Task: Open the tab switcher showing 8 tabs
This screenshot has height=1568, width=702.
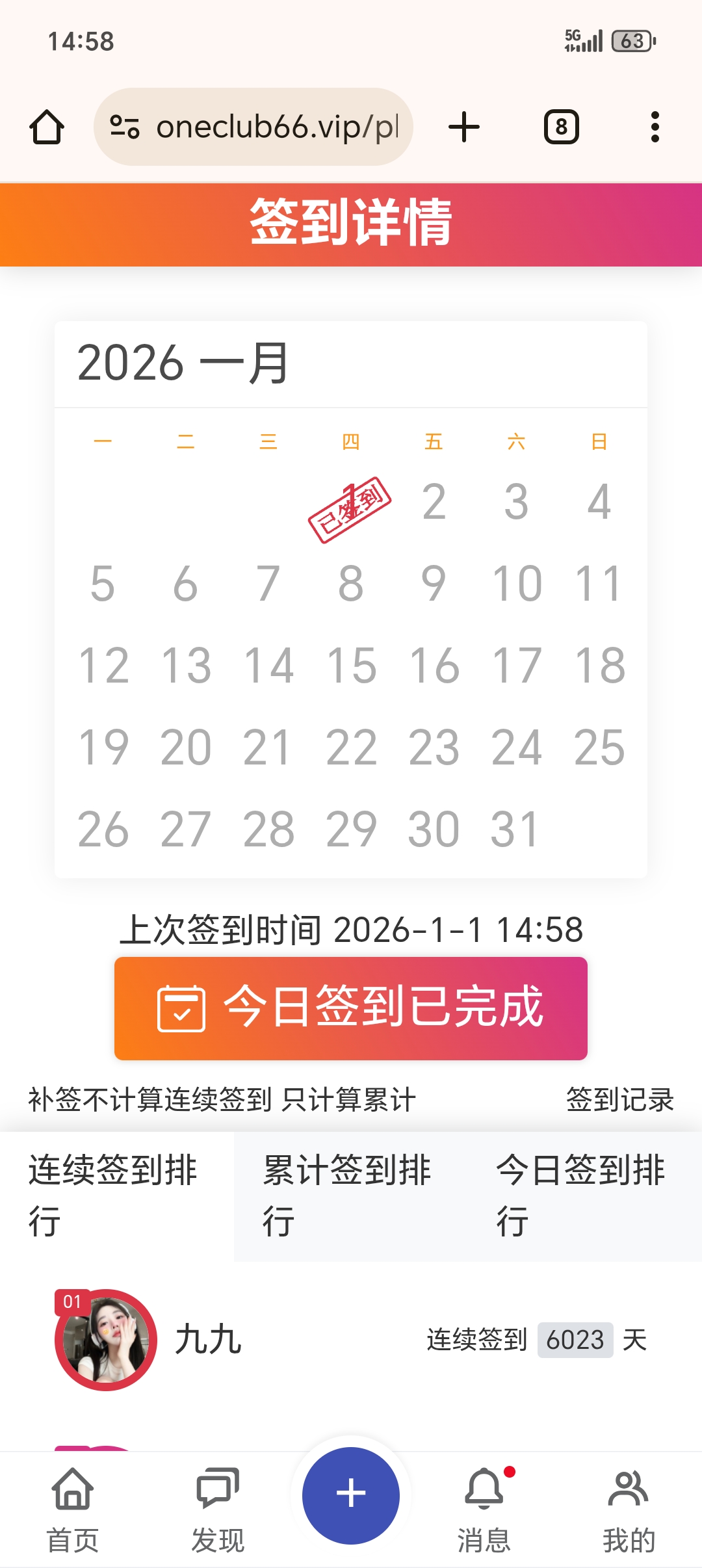Action: (561, 127)
